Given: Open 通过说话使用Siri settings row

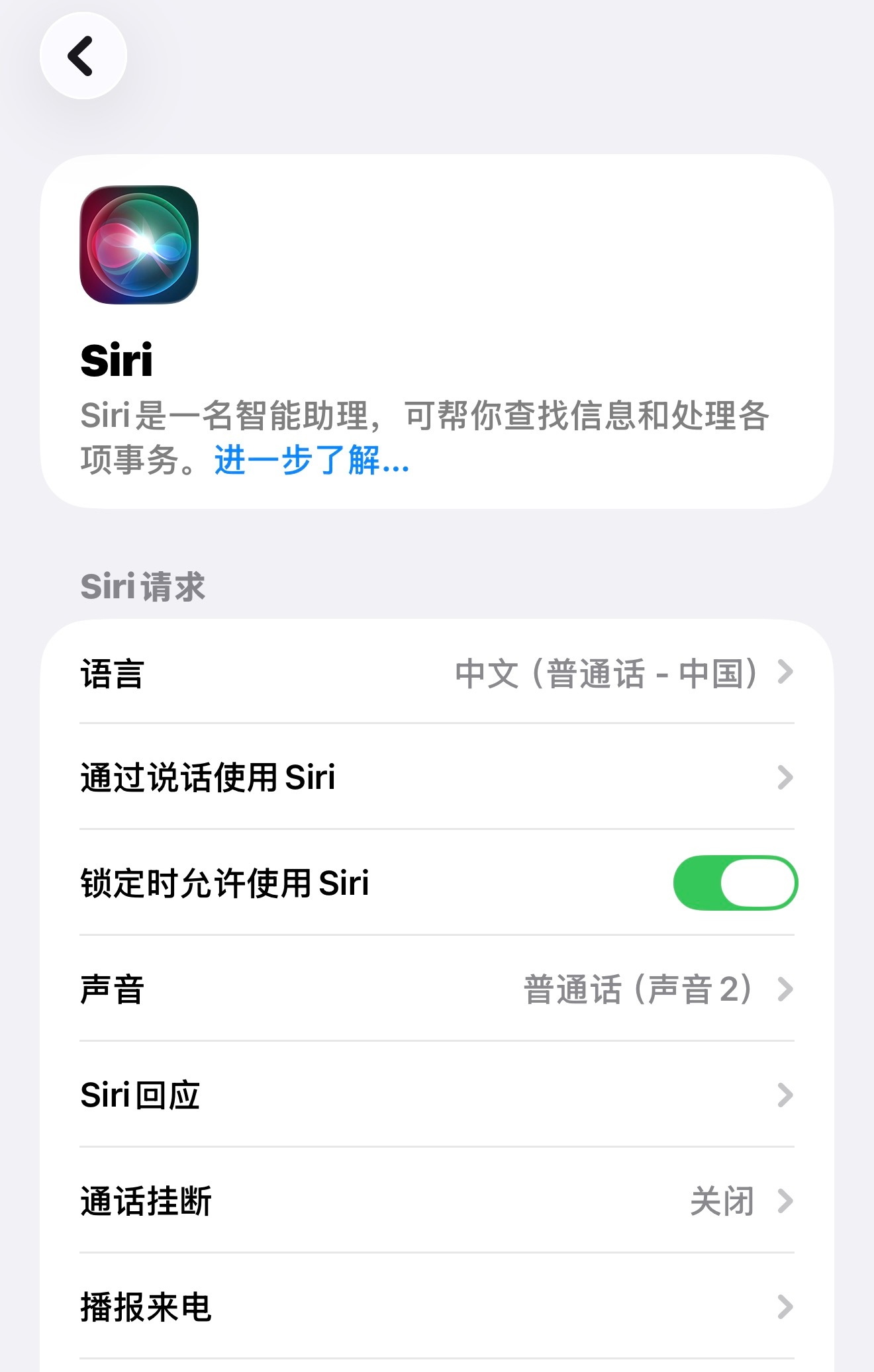Looking at the screenshot, I should 437,779.
